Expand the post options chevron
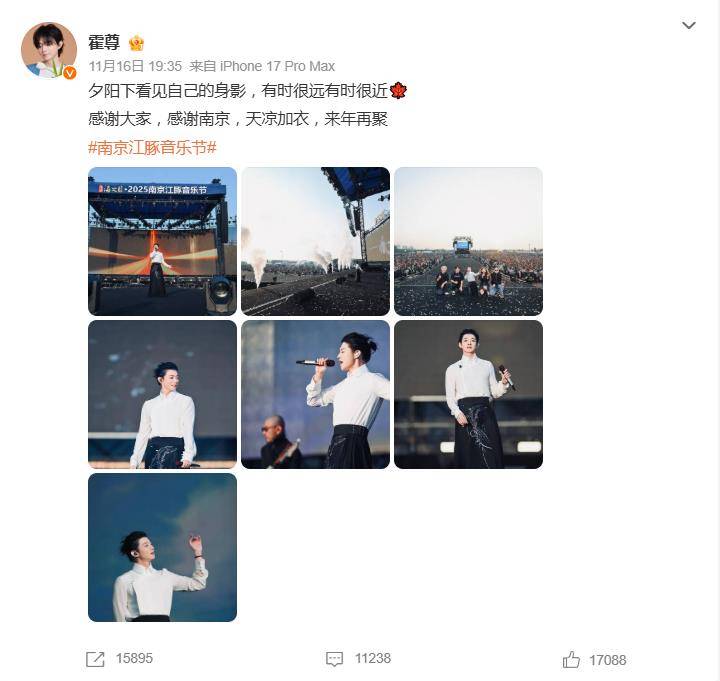The height and width of the screenshot is (681, 720). click(x=688, y=25)
